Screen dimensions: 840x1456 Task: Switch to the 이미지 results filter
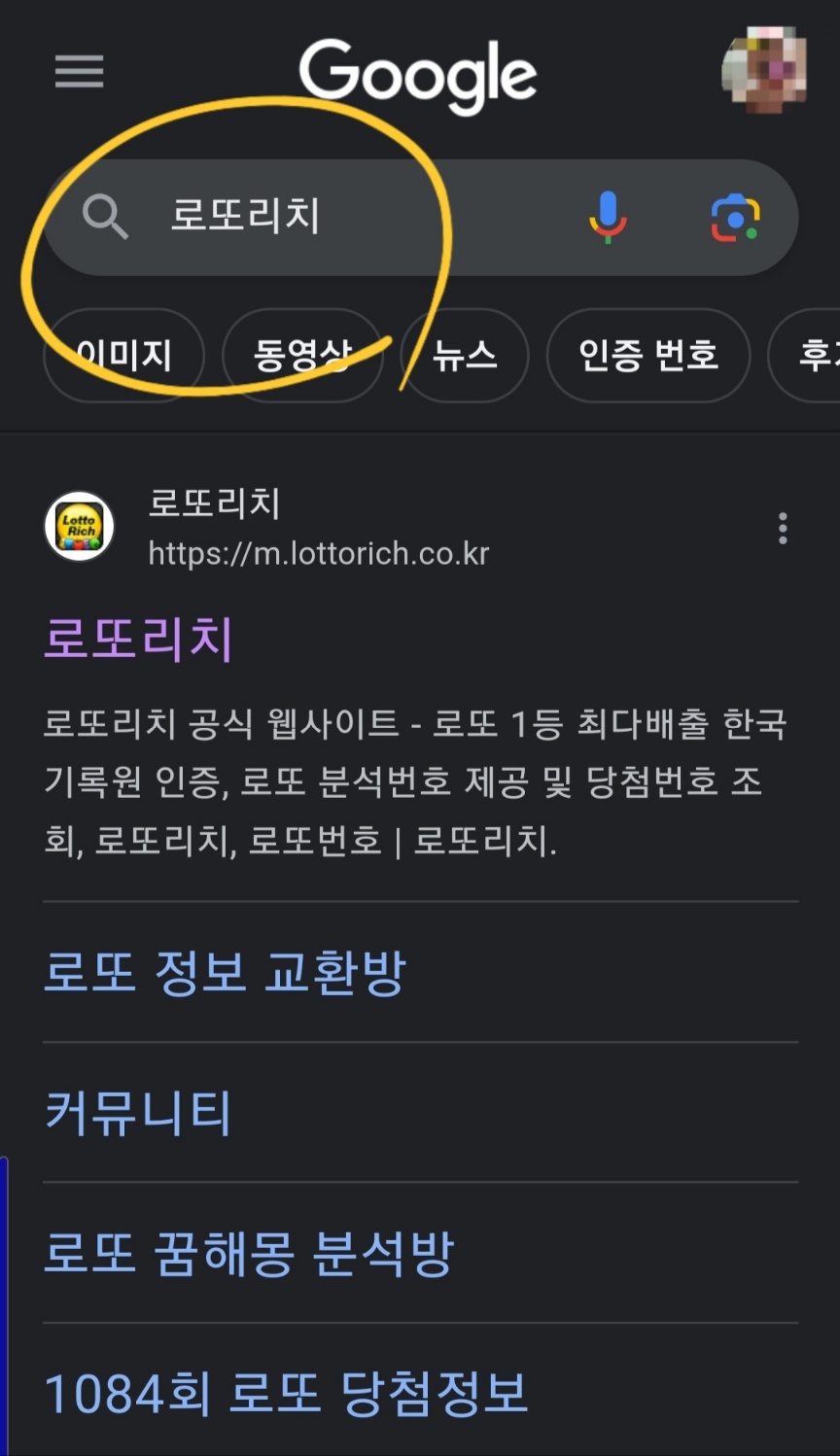[122, 356]
